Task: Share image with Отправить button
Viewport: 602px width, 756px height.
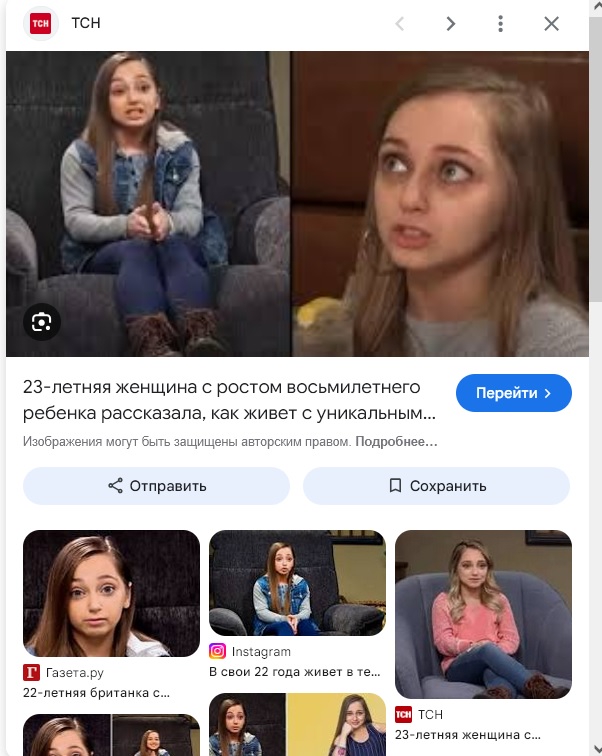Action: tap(156, 486)
